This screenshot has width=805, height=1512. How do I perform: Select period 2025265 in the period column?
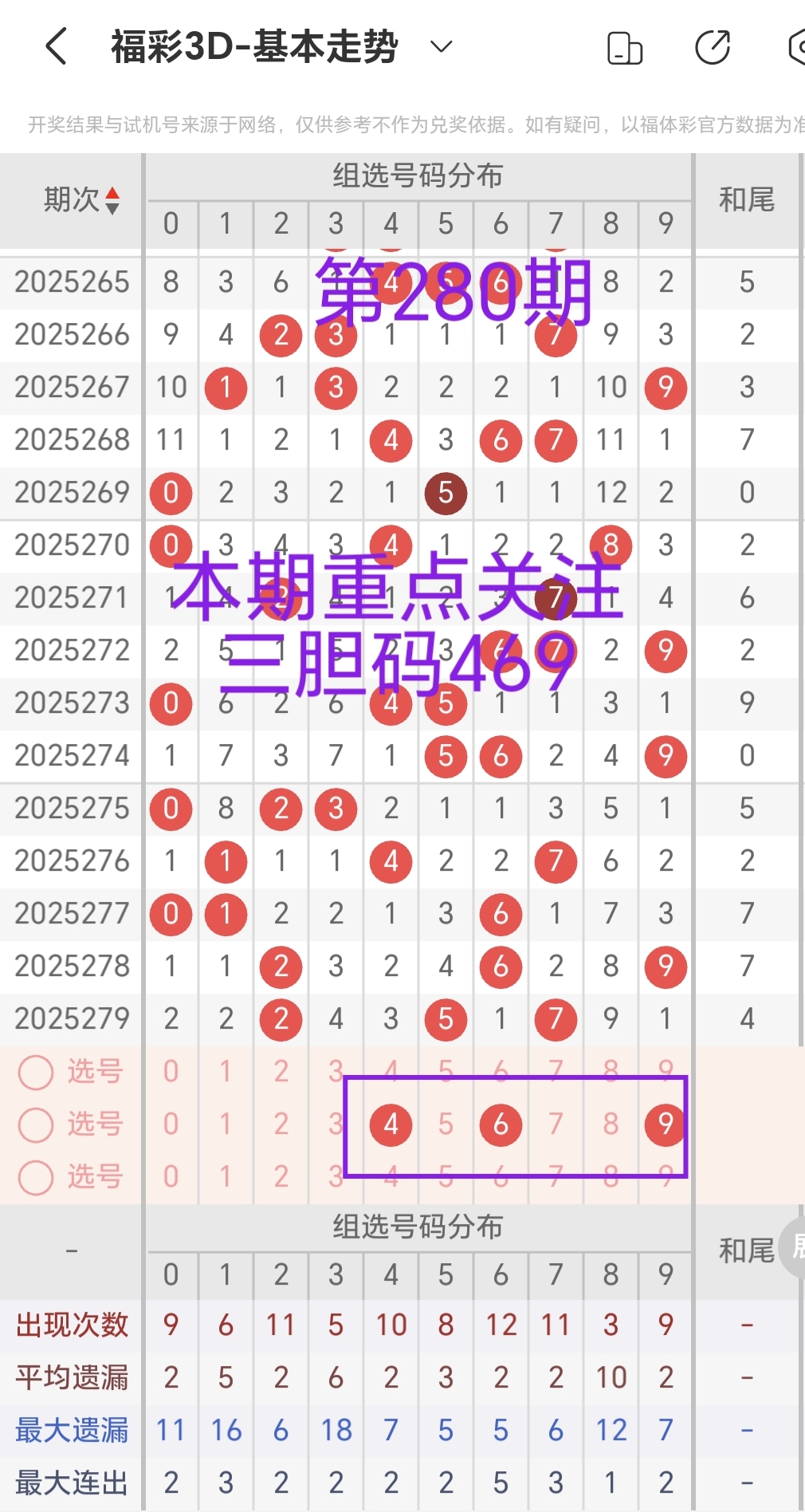coord(71,282)
